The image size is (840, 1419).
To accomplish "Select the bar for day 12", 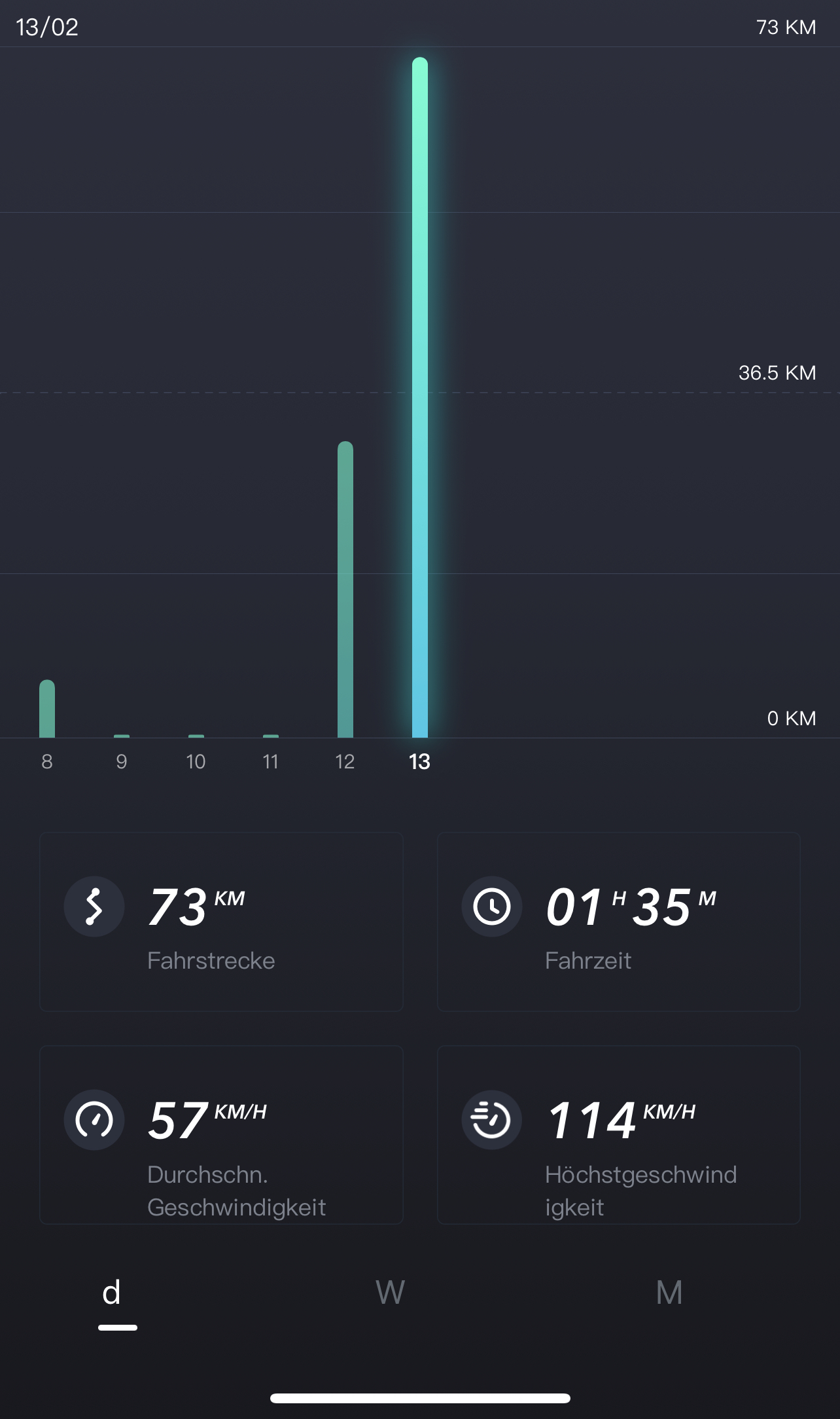I will 345,589.
